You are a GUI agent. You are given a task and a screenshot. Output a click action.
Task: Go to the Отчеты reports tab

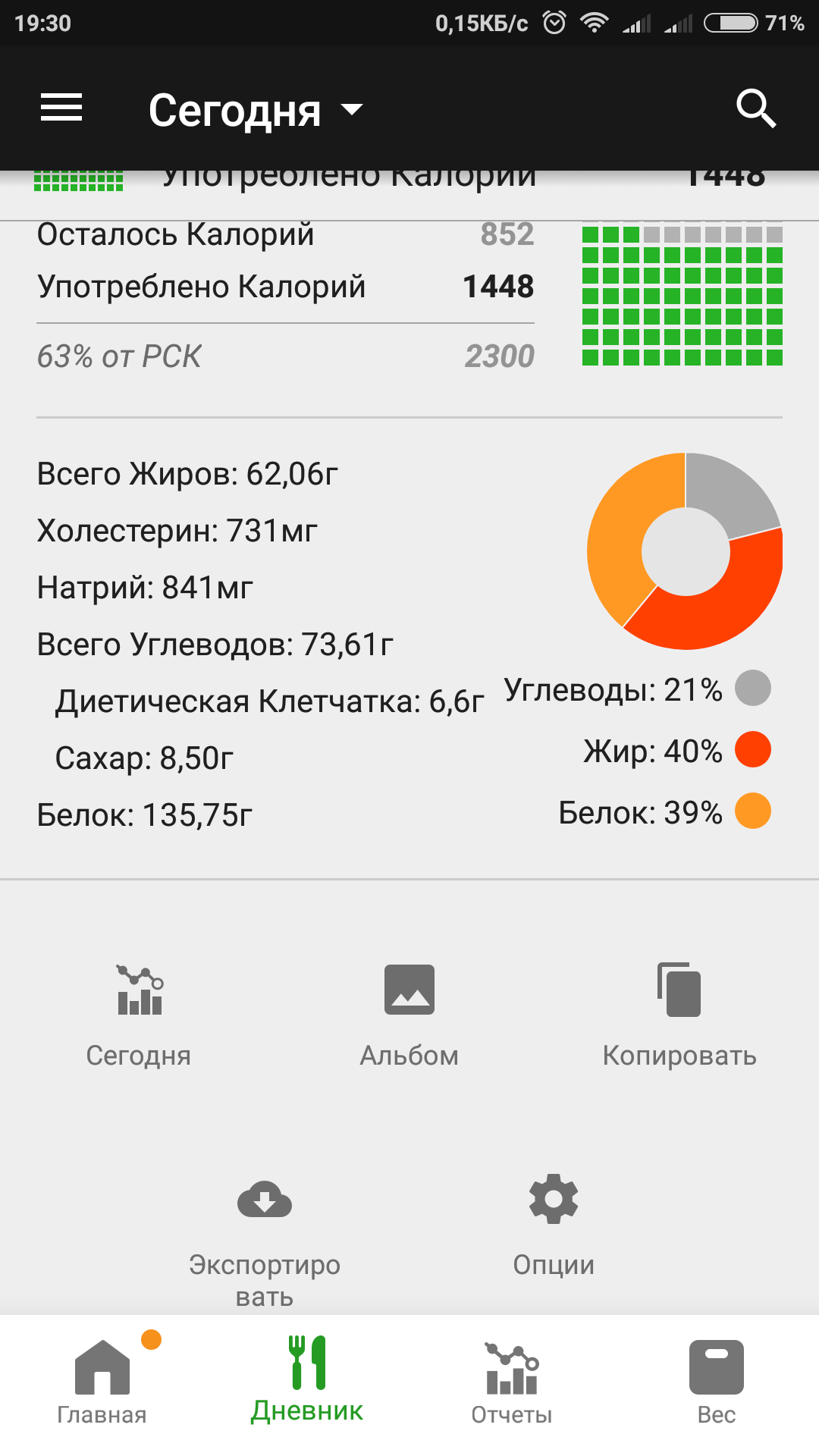point(512,1380)
